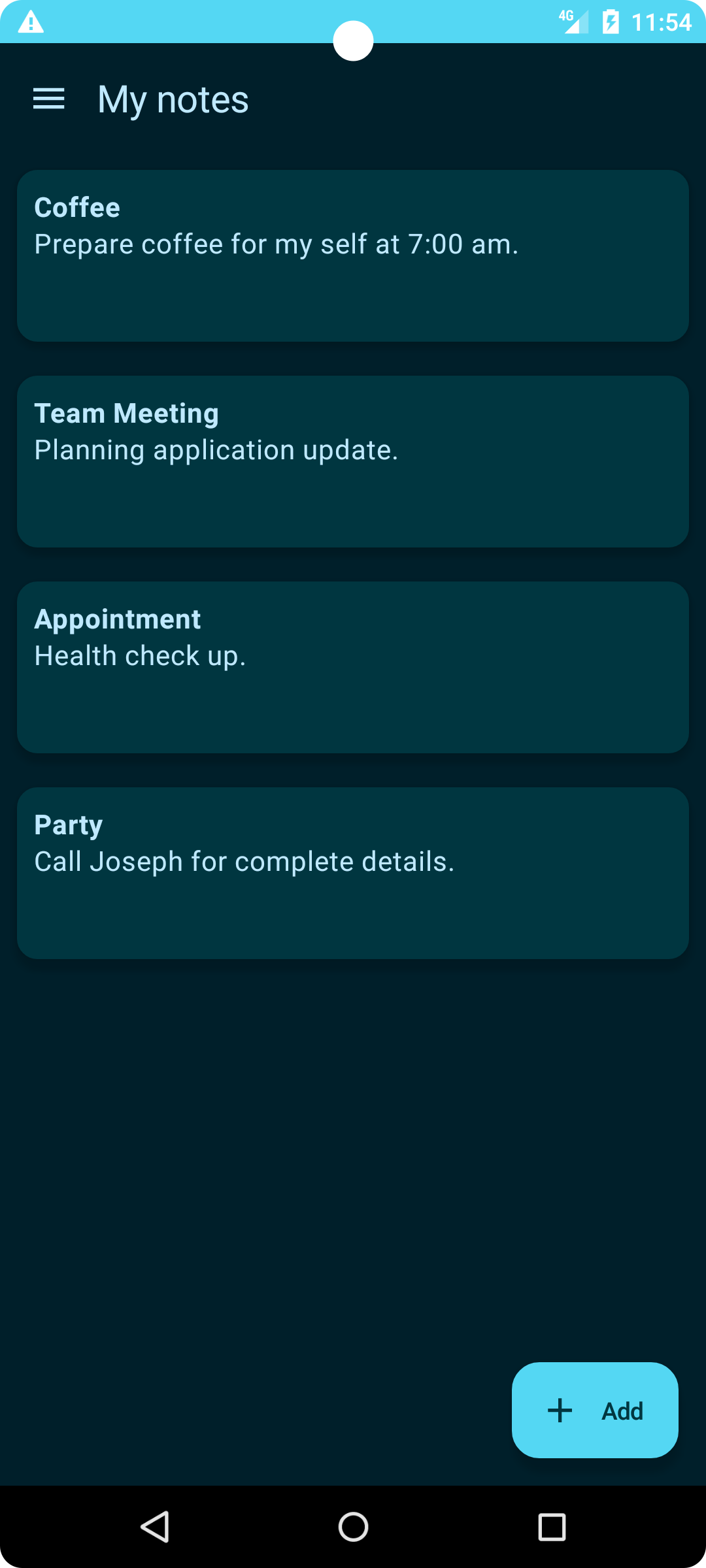
Task: Open the Team Meeting note
Action: (x=353, y=461)
